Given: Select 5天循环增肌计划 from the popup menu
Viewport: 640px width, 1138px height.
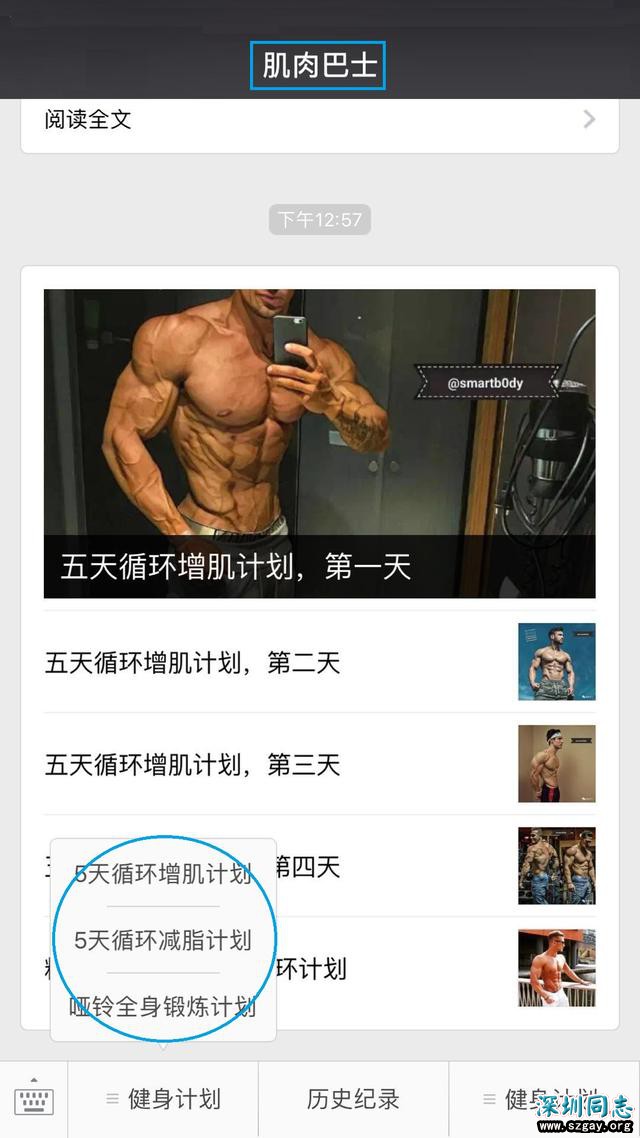Looking at the screenshot, I should pos(163,874).
